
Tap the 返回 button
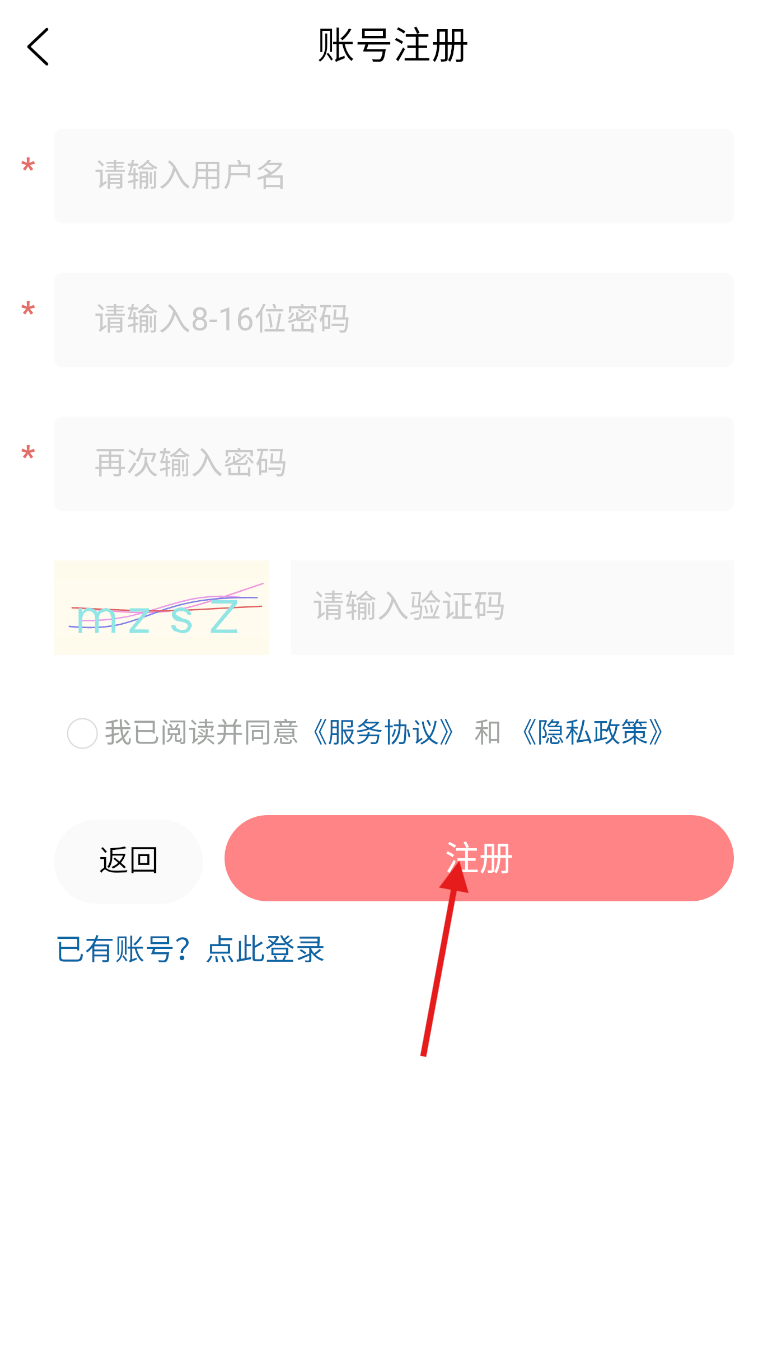point(129,860)
